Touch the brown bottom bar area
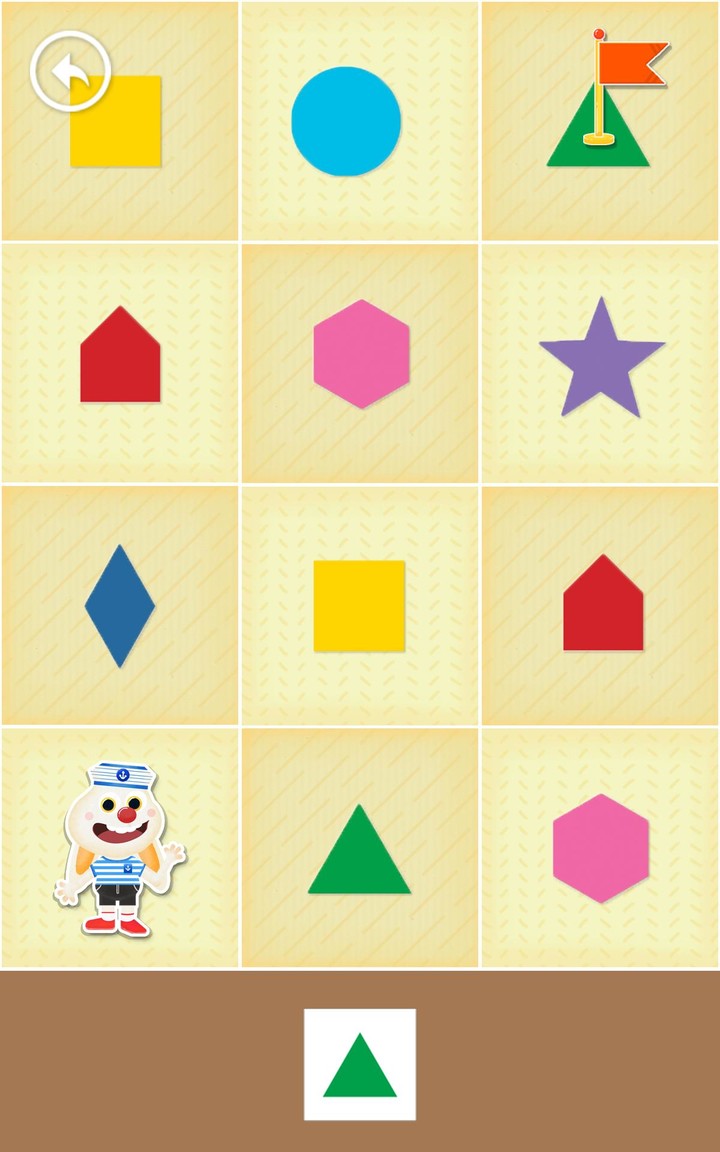 (x=150, y=1060)
